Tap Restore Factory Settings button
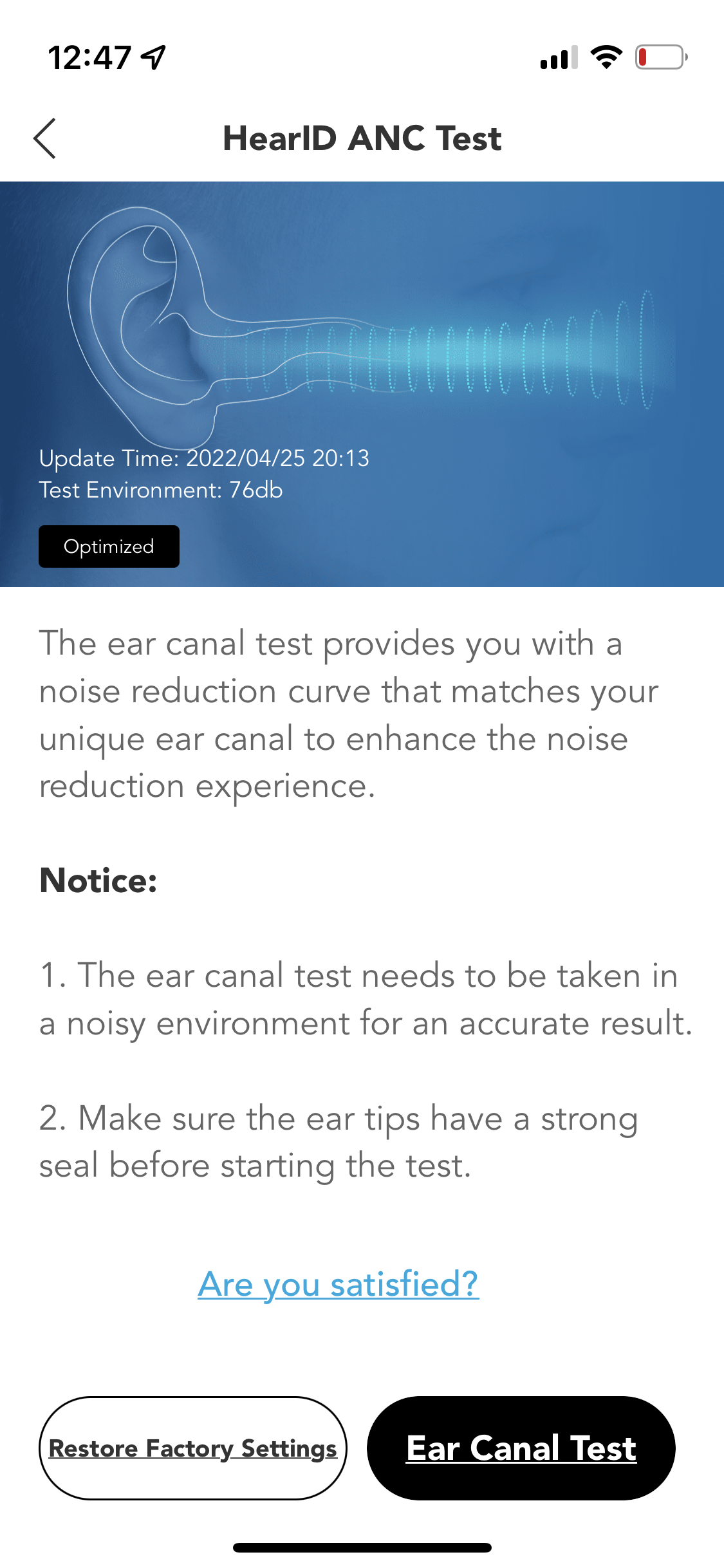 click(193, 1448)
